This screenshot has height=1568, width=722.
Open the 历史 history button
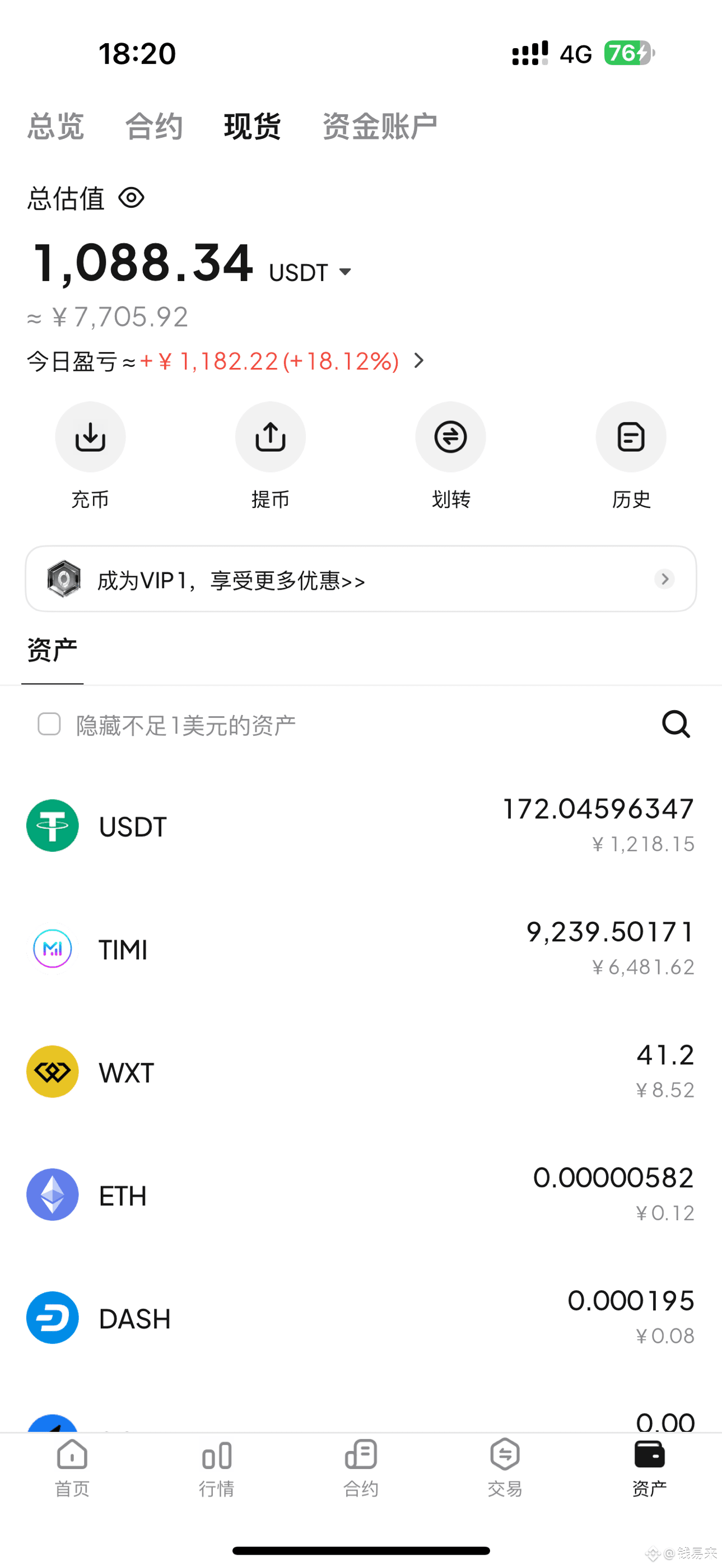click(x=631, y=437)
